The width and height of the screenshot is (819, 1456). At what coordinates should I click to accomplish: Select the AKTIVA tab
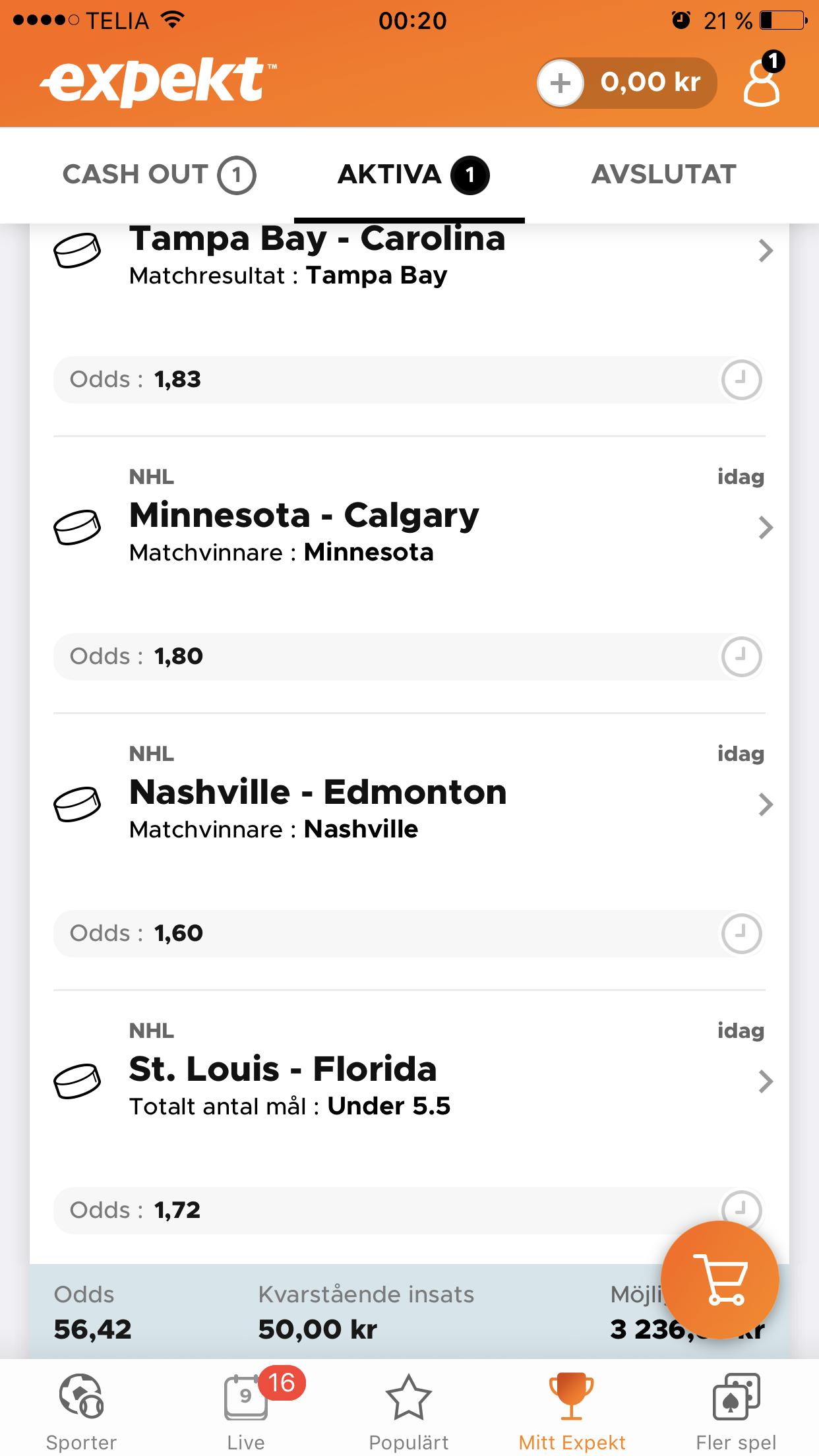(413, 175)
